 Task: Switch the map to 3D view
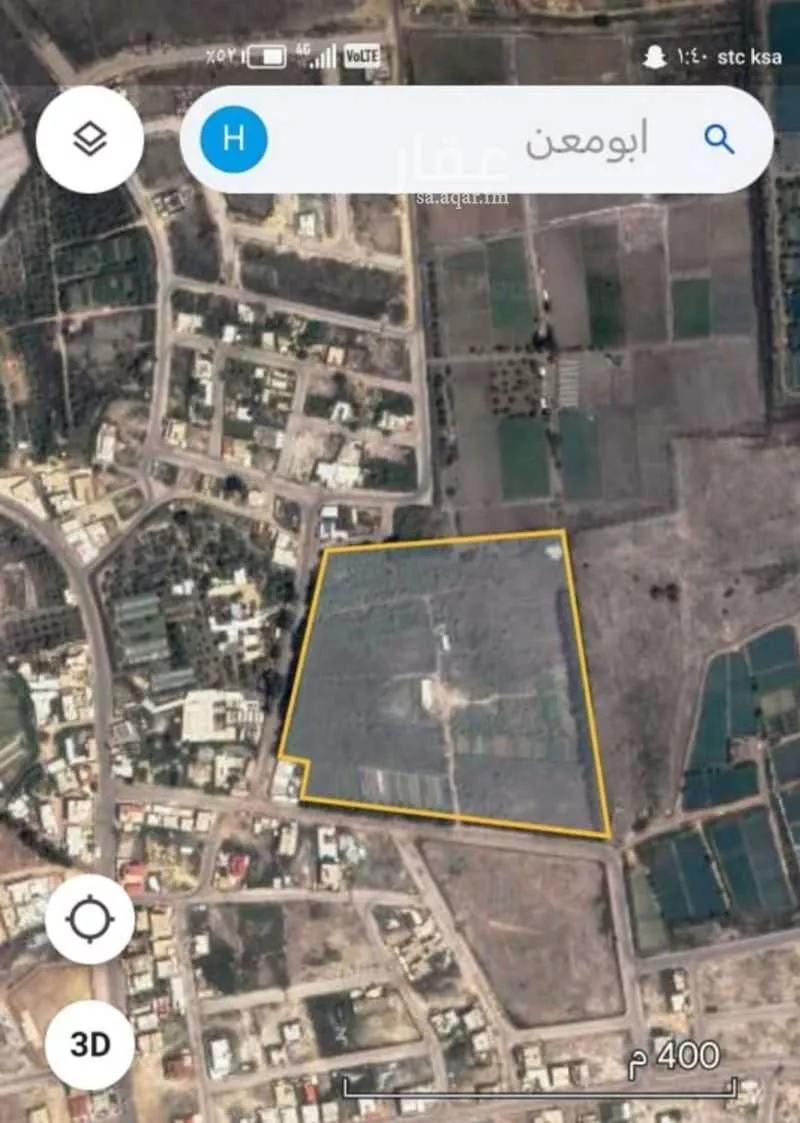click(90, 1045)
